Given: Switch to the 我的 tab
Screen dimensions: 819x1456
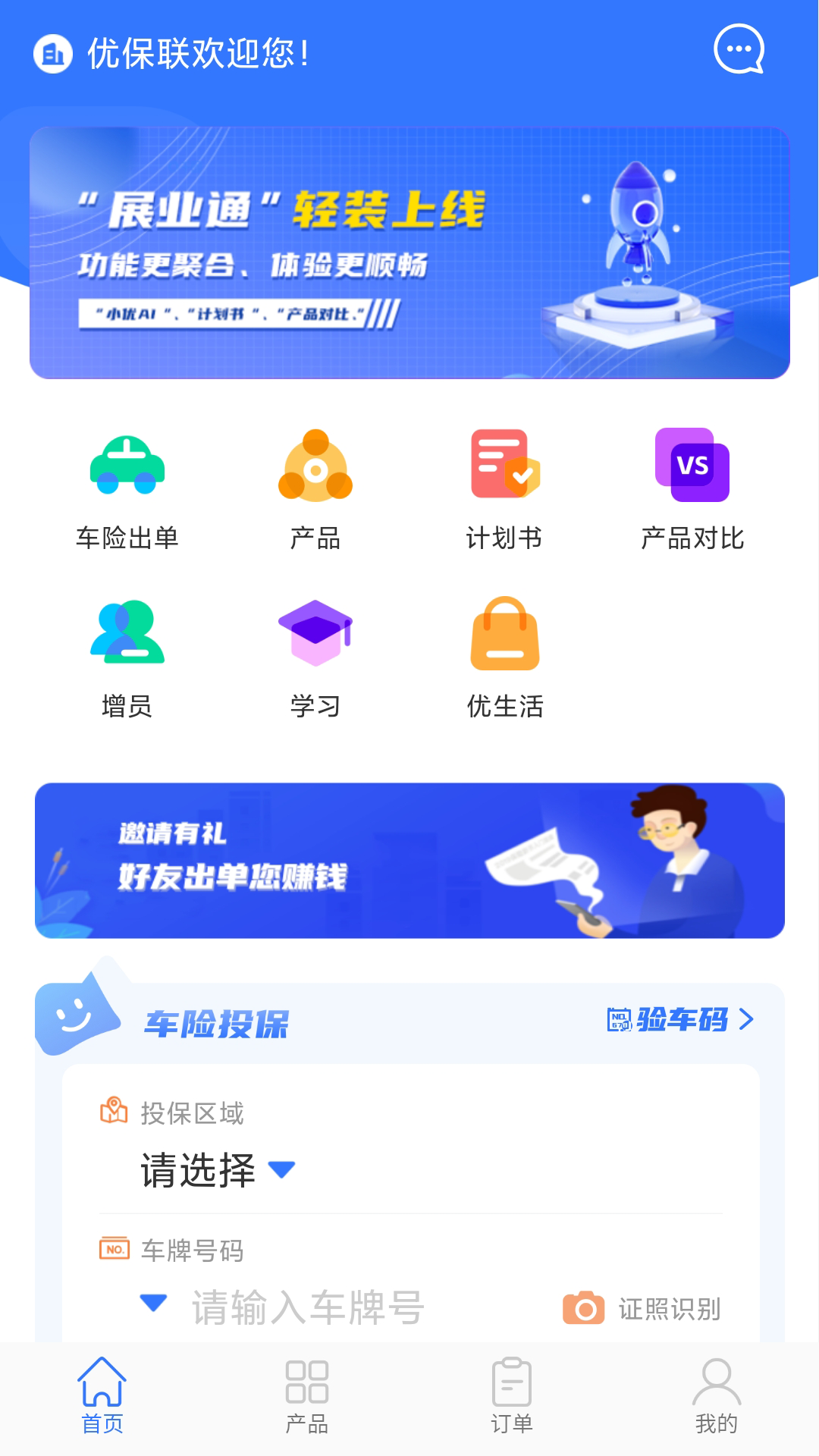Looking at the screenshot, I should point(716,1399).
